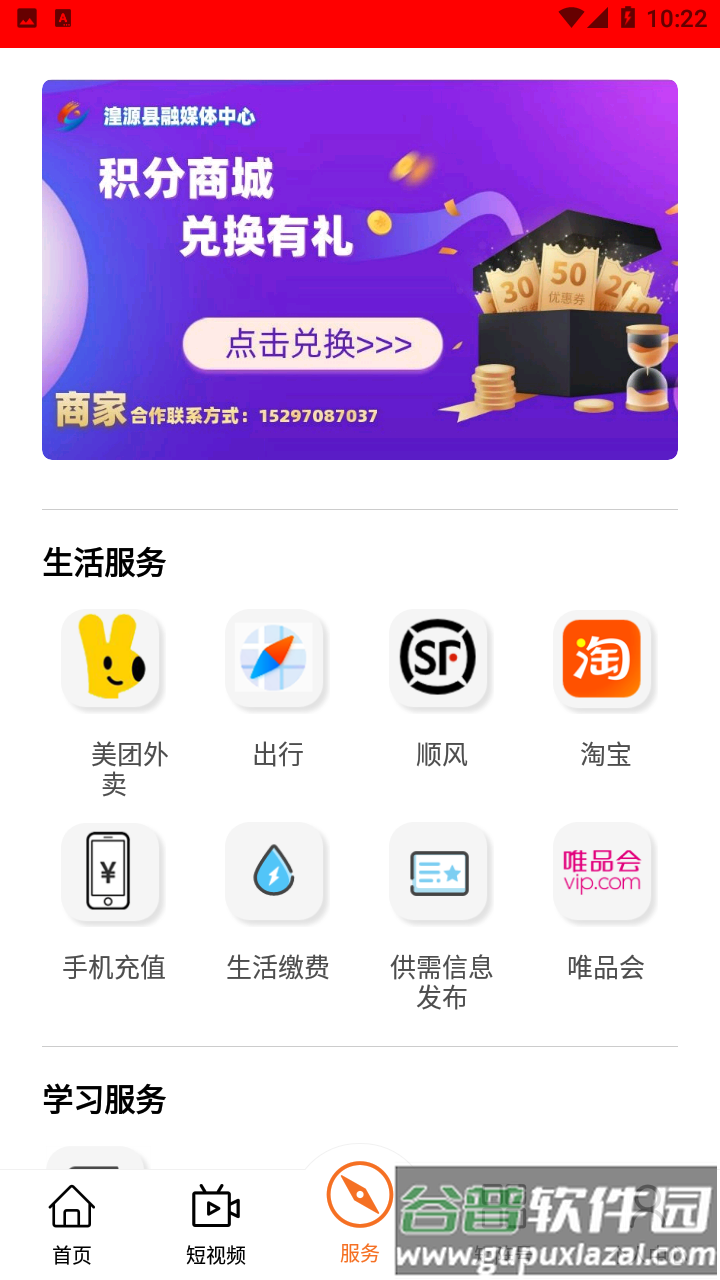Open the 积分商城 promotional banner

[x=360, y=268]
